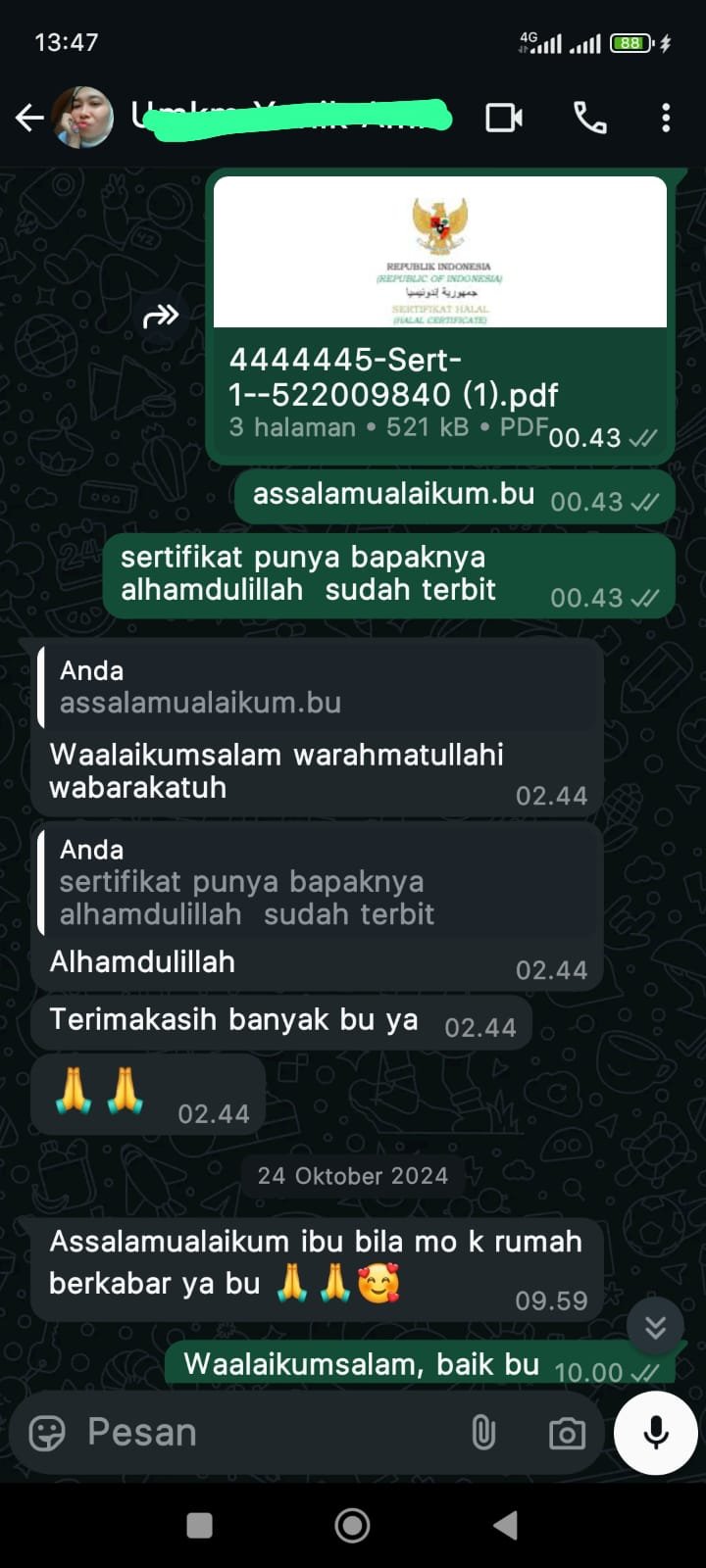Jump to latest messages with down chevrons
Screen dimensions: 706x1568
tap(655, 1327)
